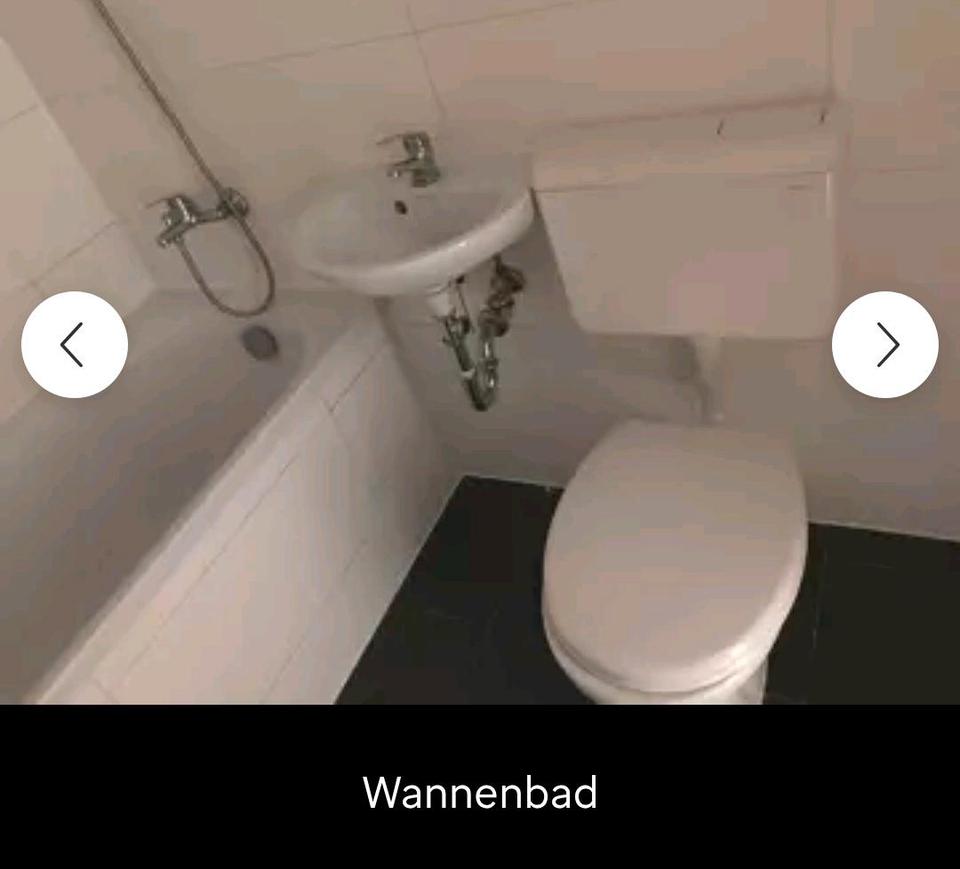Go to the previous photo

click(x=74, y=345)
